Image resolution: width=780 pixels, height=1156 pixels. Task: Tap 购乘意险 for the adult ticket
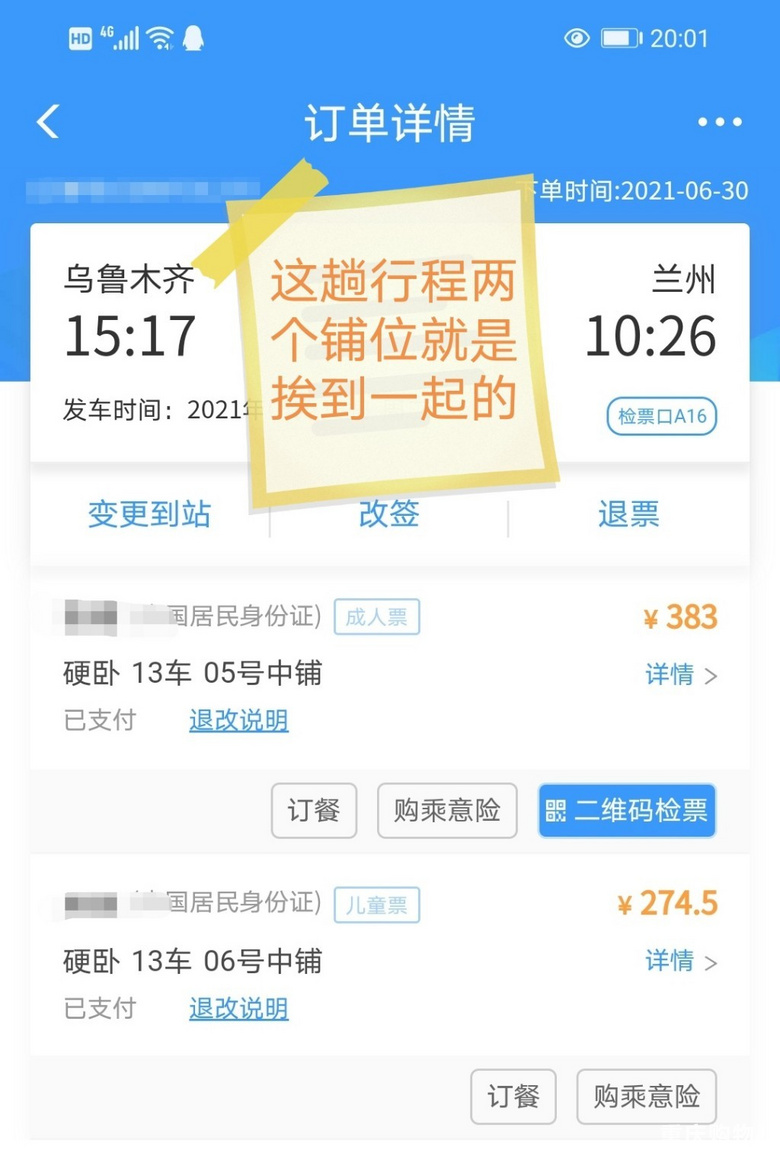447,810
